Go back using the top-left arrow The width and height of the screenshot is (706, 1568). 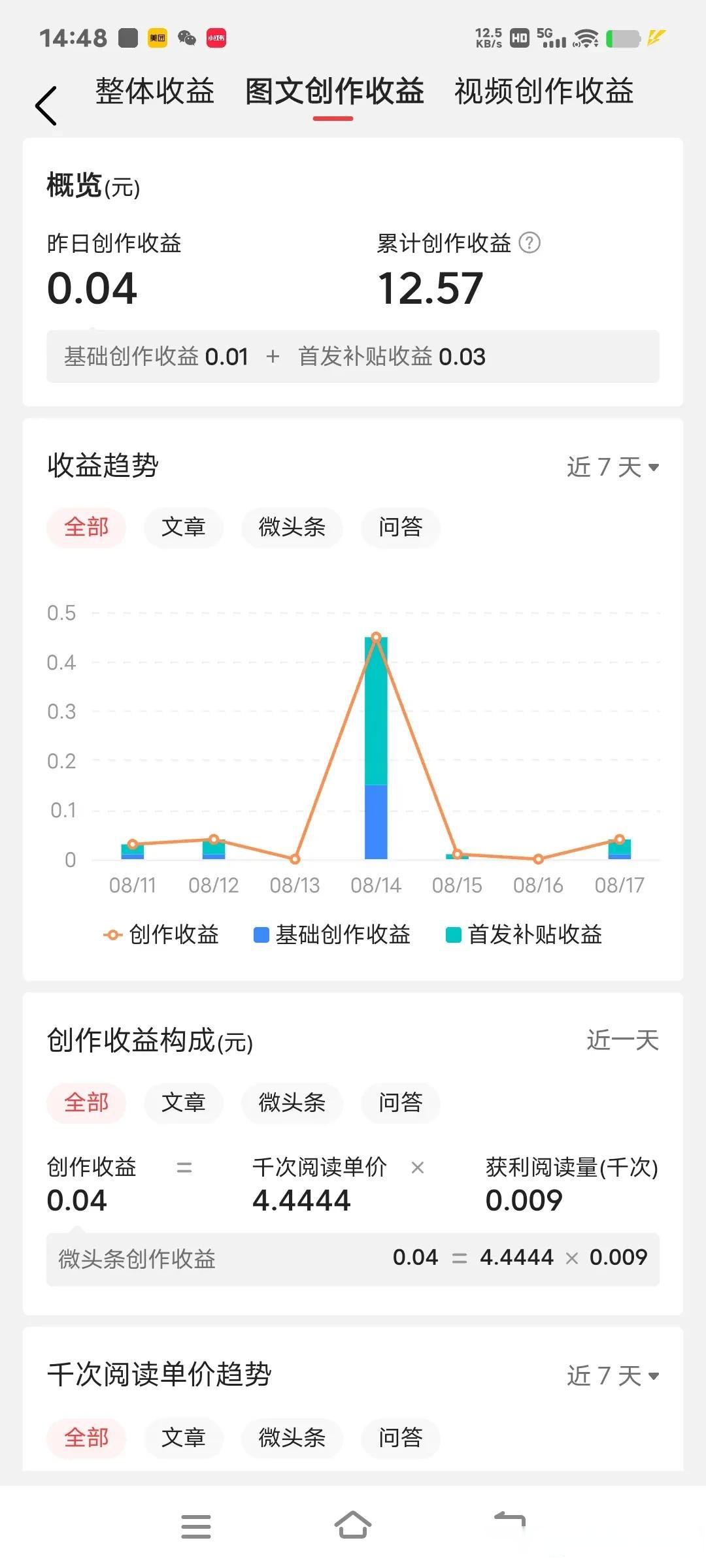46,105
